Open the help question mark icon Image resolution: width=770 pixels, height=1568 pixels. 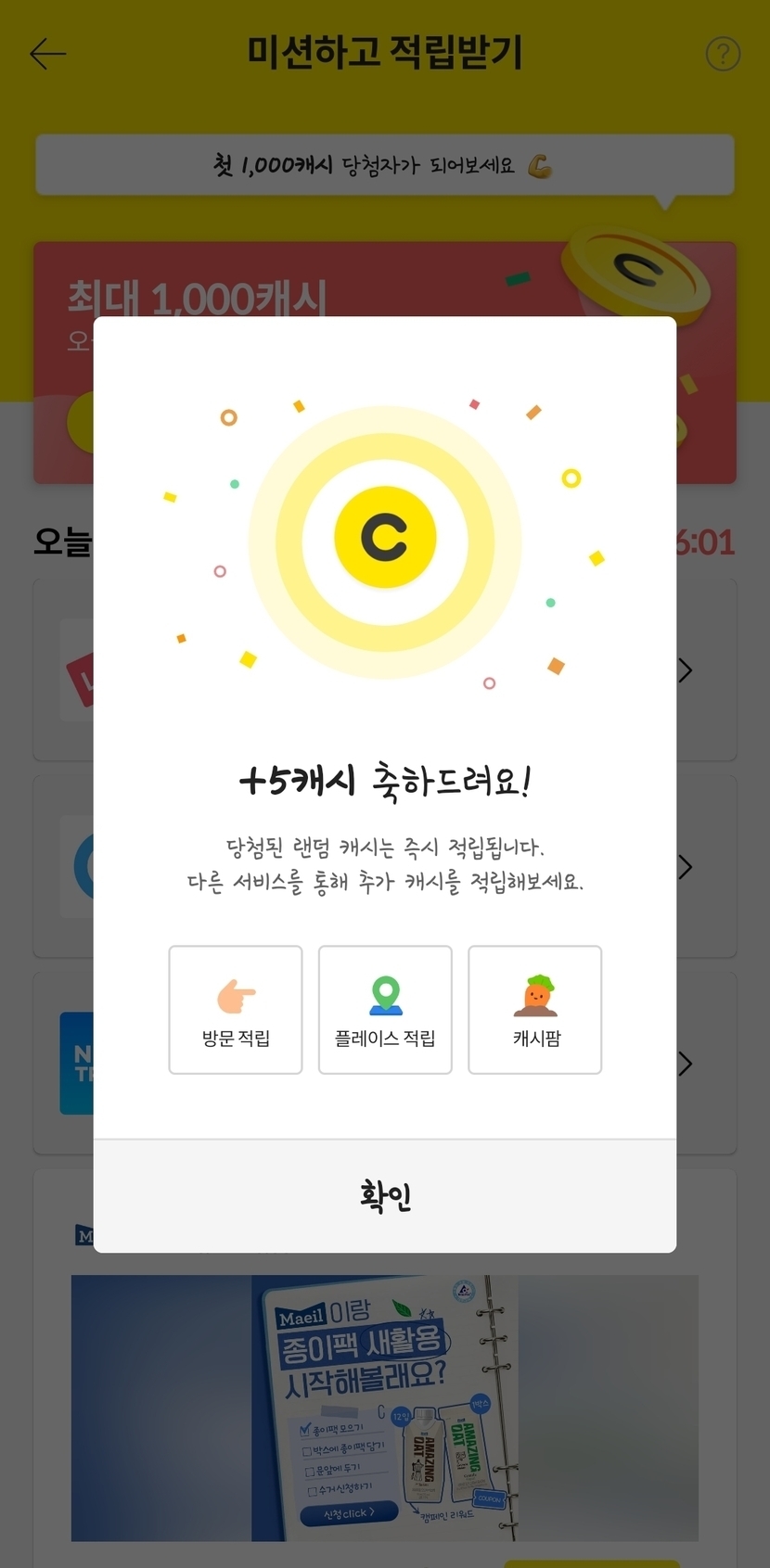point(723,54)
